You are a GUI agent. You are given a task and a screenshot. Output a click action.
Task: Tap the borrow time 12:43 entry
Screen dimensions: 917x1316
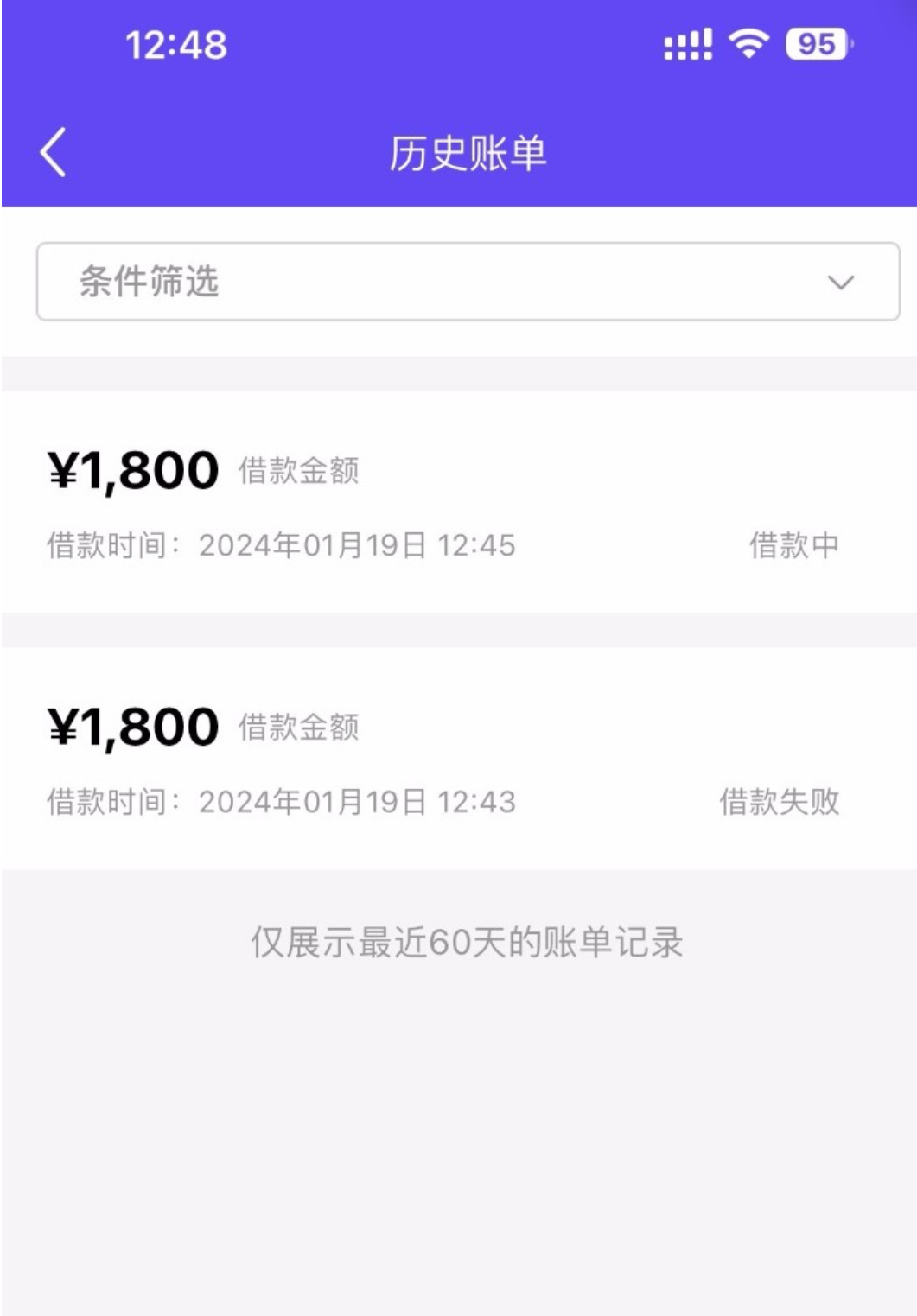pos(279,802)
